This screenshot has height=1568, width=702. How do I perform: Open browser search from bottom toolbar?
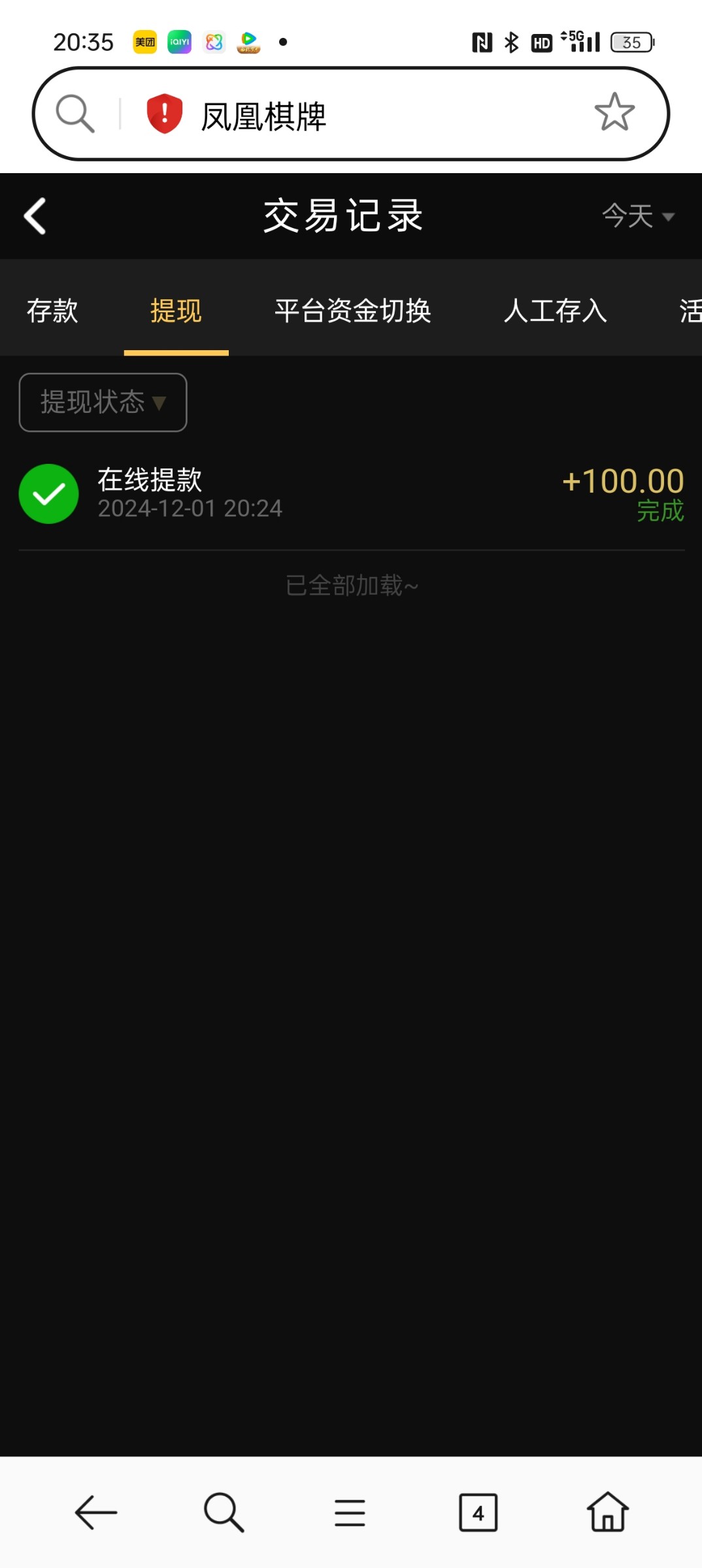coord(224,1512)
